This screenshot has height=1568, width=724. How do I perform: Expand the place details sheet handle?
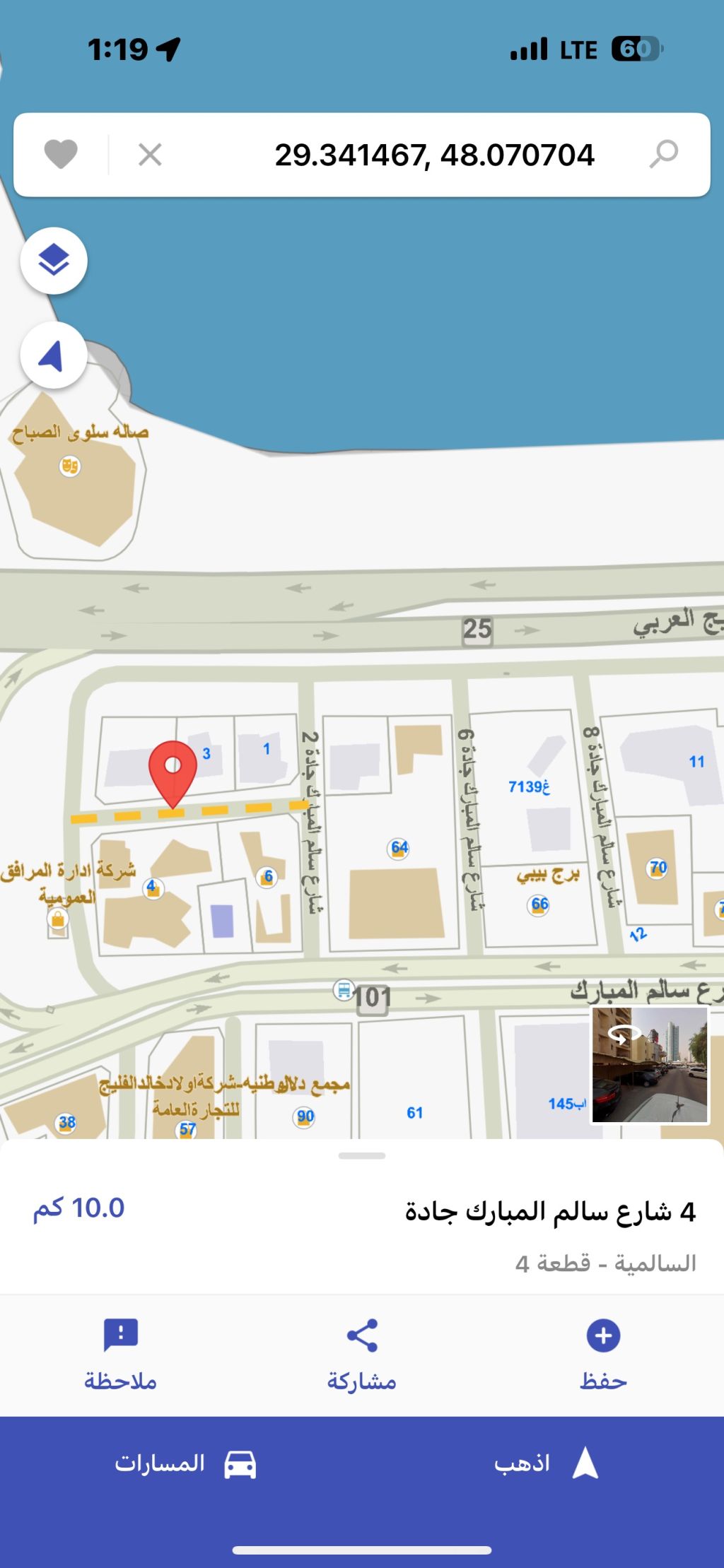(x=361, y=1156)
